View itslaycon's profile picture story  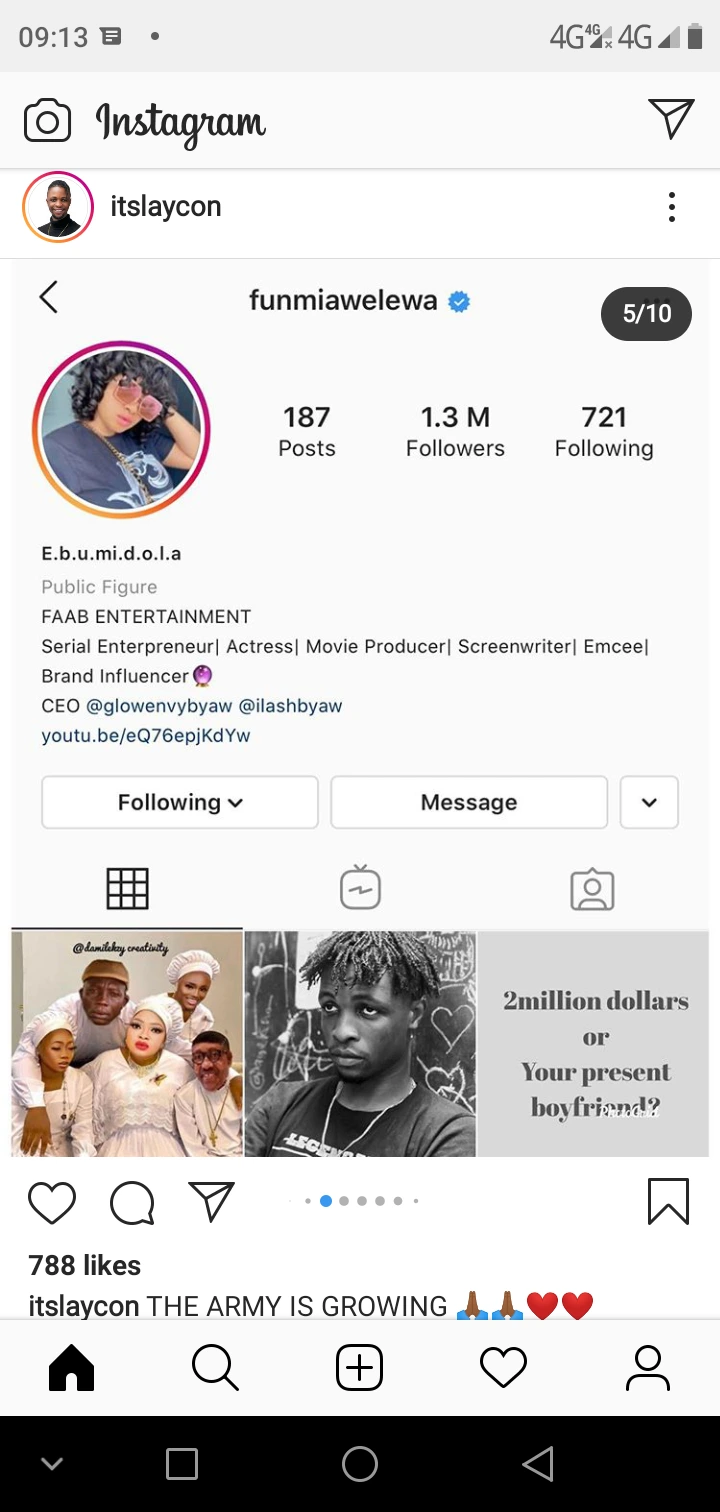(58, 207)
